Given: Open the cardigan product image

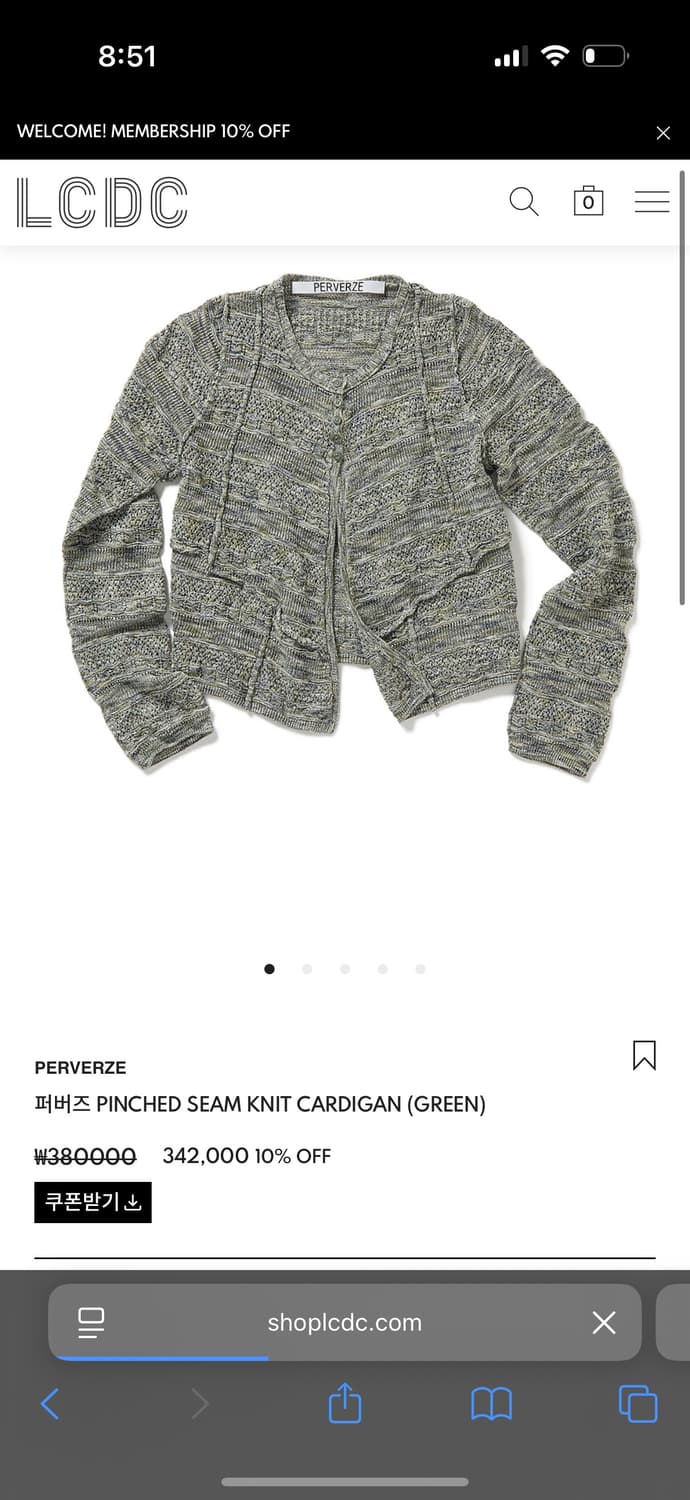Looking at the screenshot, I should click(x=345, y=525).
